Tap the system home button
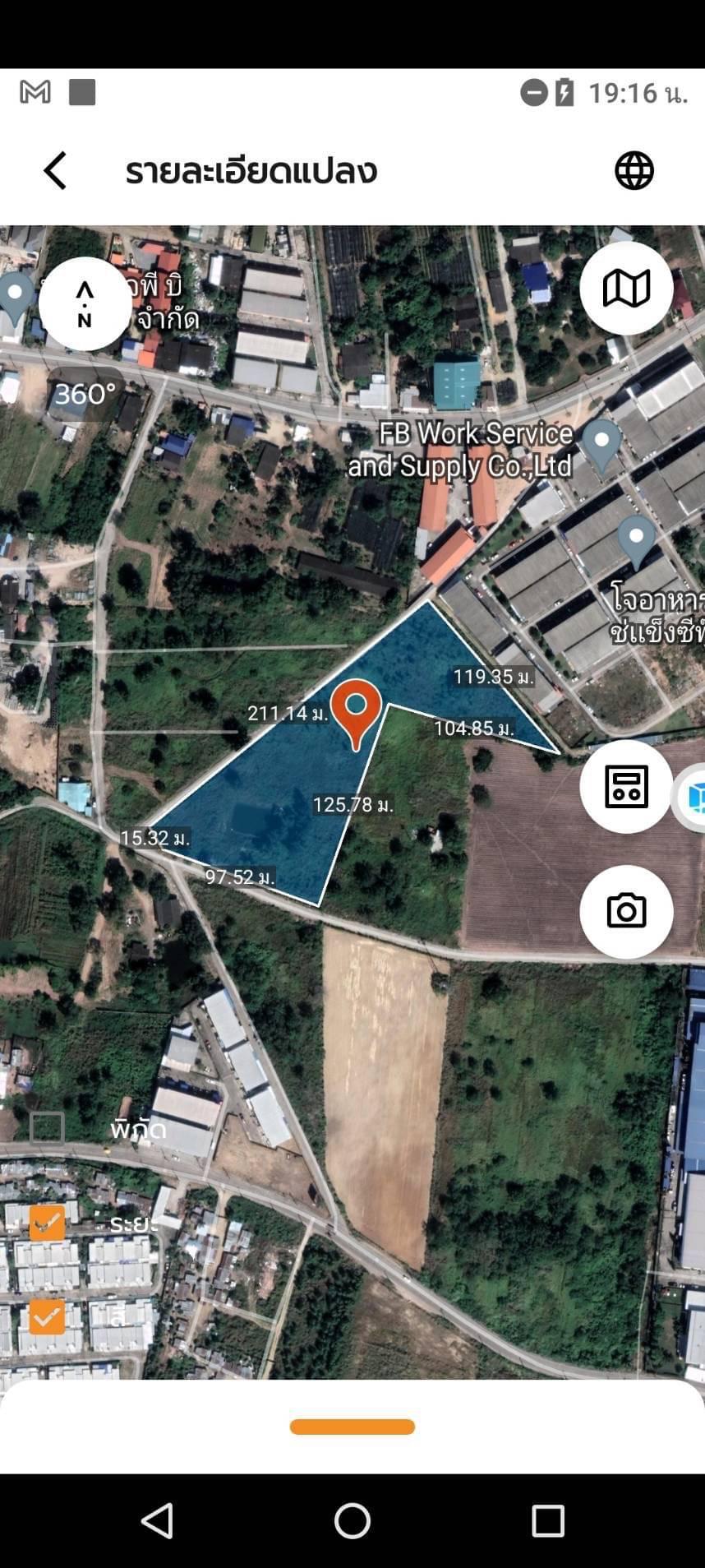705x1568 pixels. (352, 1520)
